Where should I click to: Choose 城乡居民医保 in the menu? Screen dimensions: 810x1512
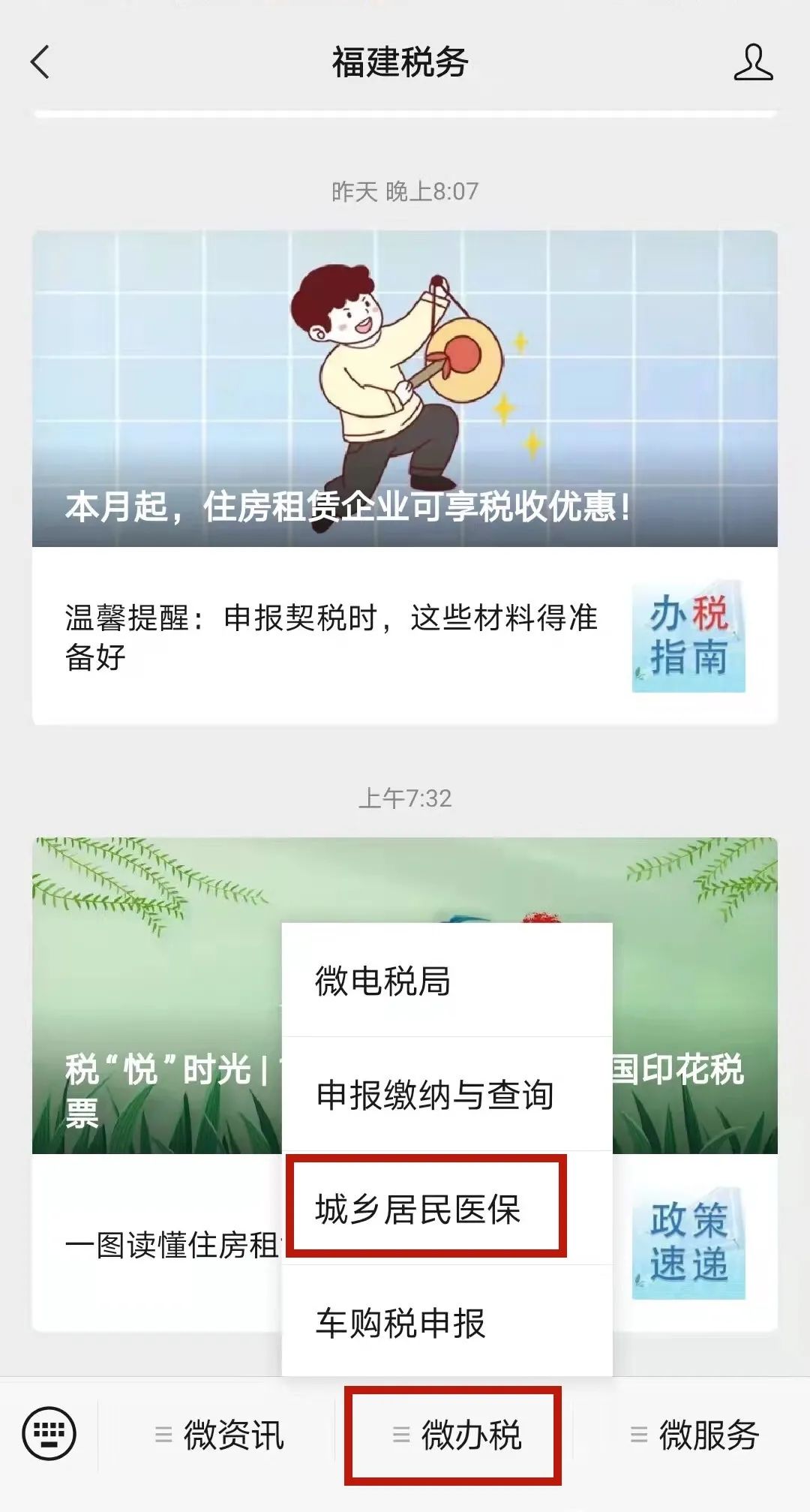pos(447,1208)
